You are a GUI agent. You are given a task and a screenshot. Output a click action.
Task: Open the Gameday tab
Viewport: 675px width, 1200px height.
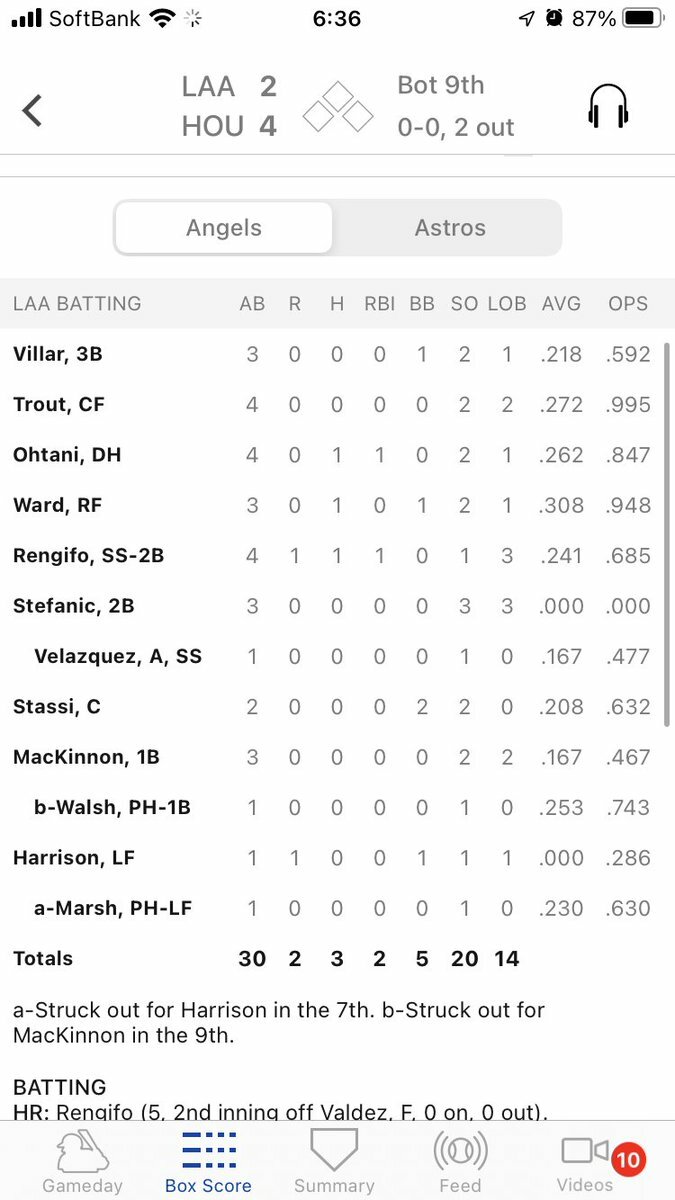(x=82, y=1162)
